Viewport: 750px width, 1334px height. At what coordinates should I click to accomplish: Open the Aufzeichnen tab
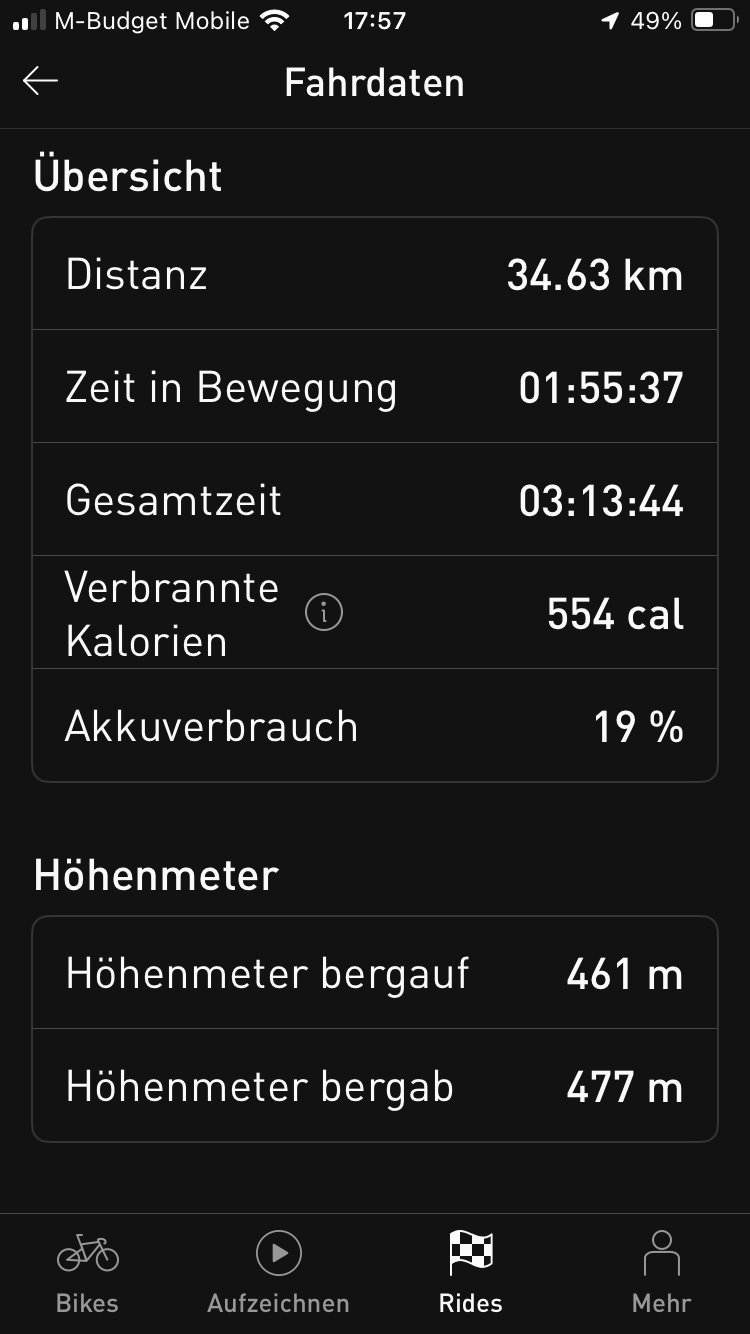278,1272
